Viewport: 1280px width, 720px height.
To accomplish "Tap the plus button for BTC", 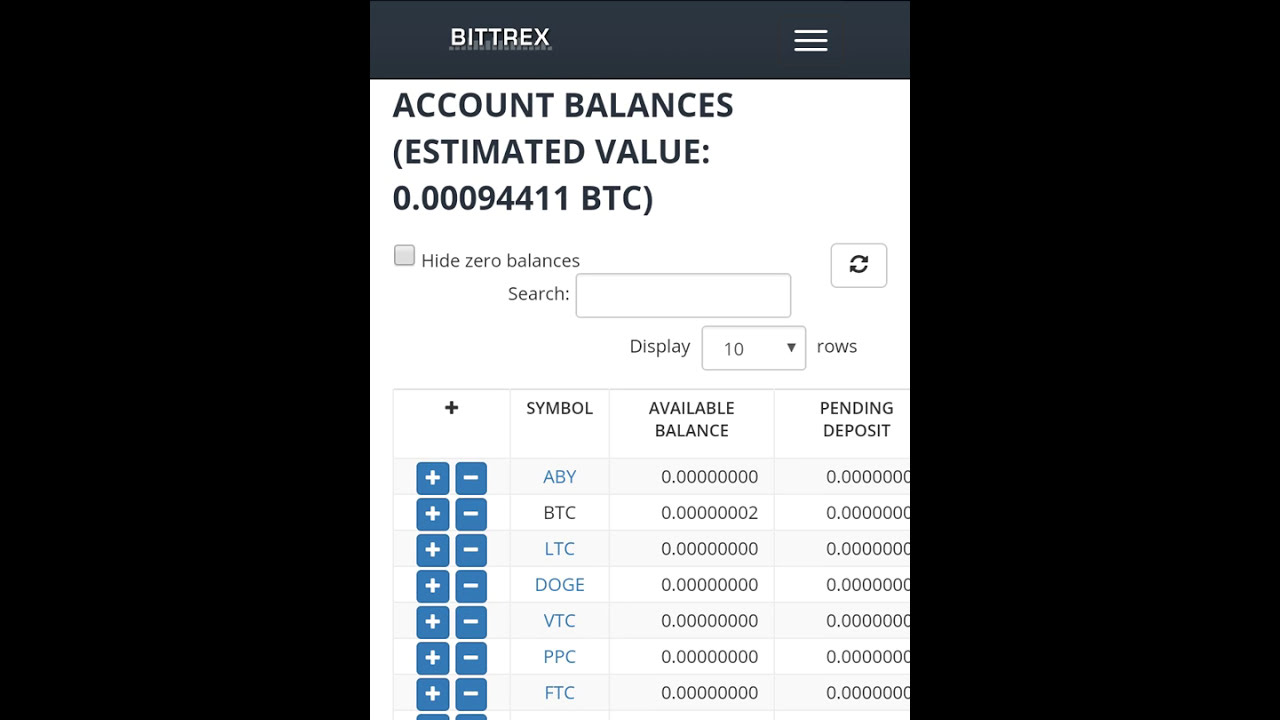I will pyautogui.click(x=432, y=514).
